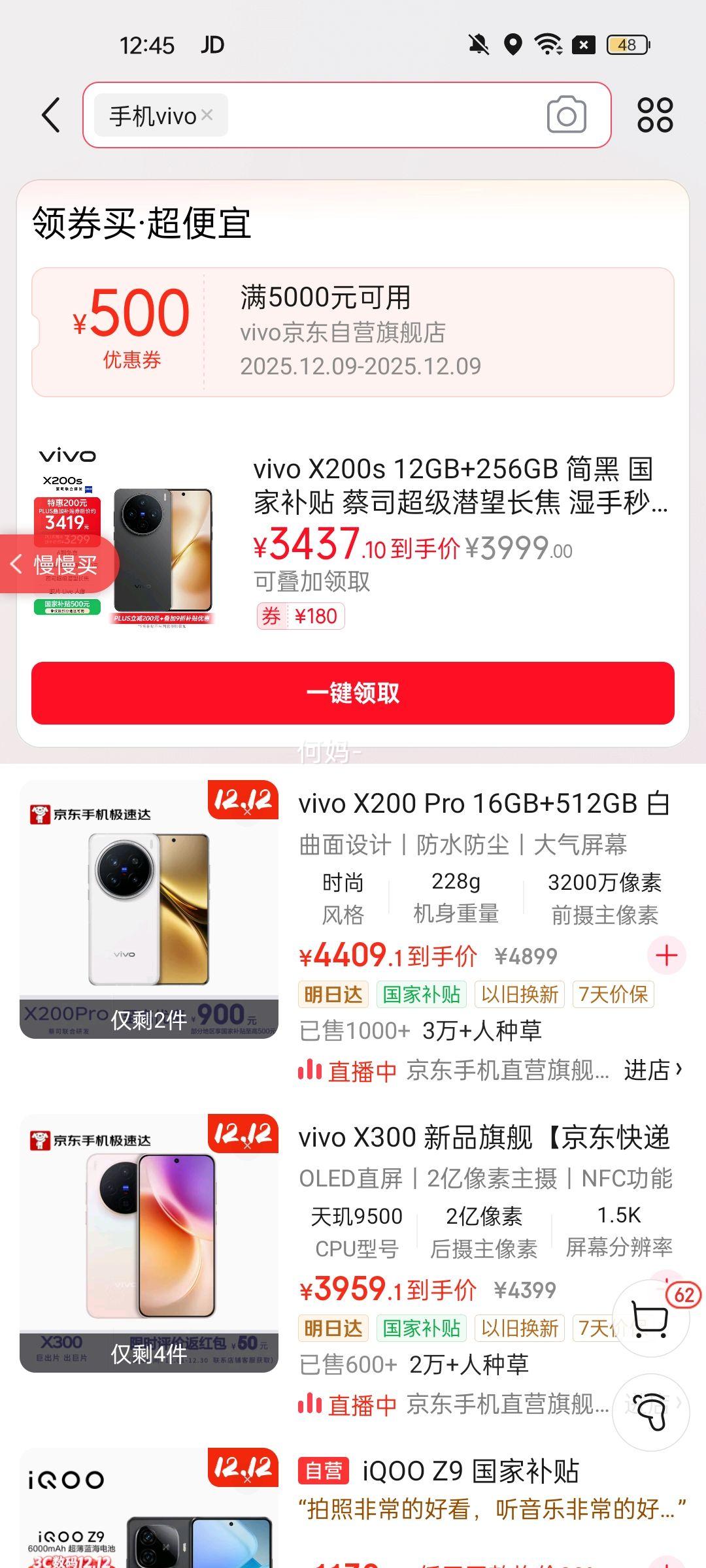Viewport: 706px width, 1568px height.
Task: View the iQOO Z9 国家补贴 listing
Action: click(x=471, y=1471)
